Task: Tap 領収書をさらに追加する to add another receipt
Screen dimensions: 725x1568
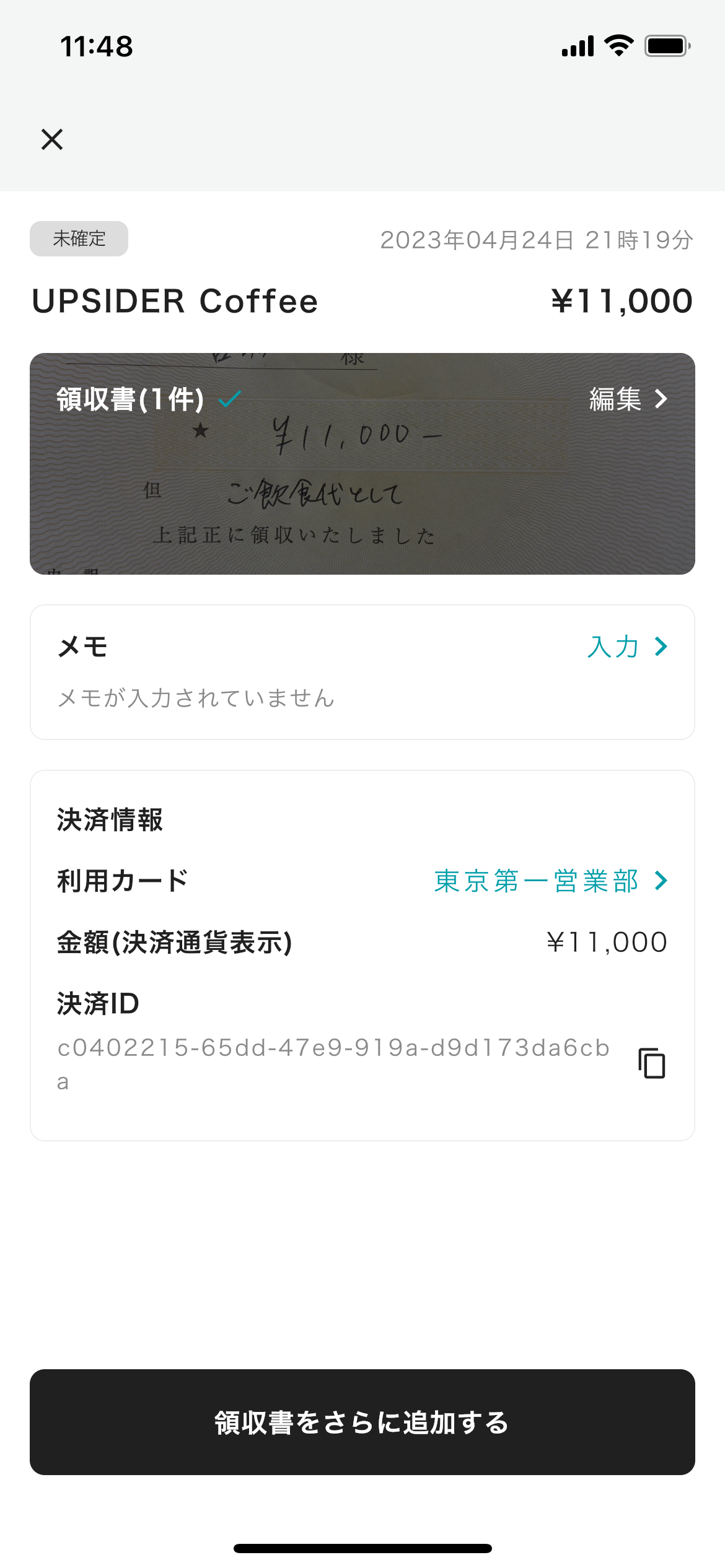Action: pyautogui.click(x=362, y=1422)
